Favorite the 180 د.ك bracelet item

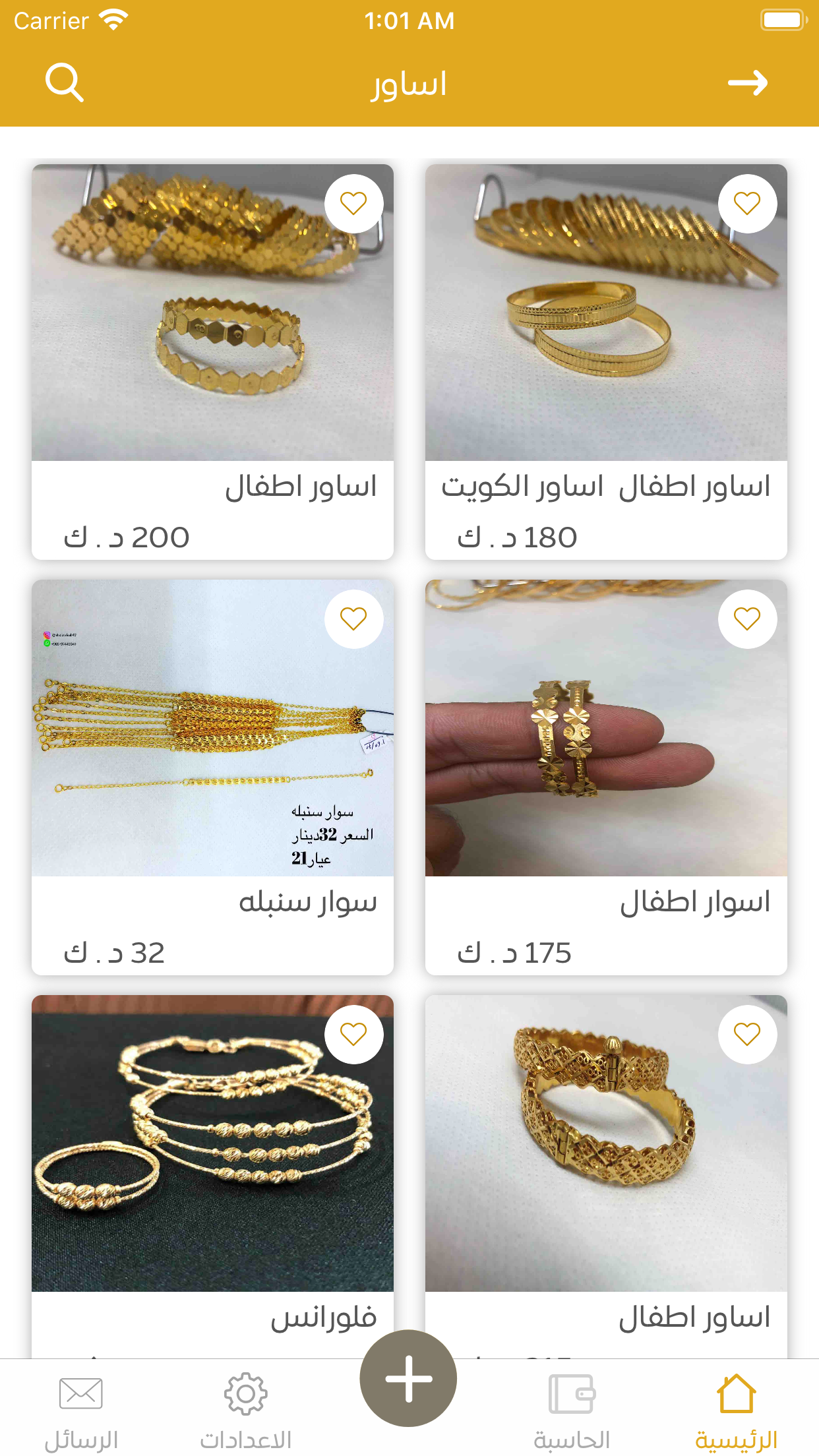(x=746, y=203)
